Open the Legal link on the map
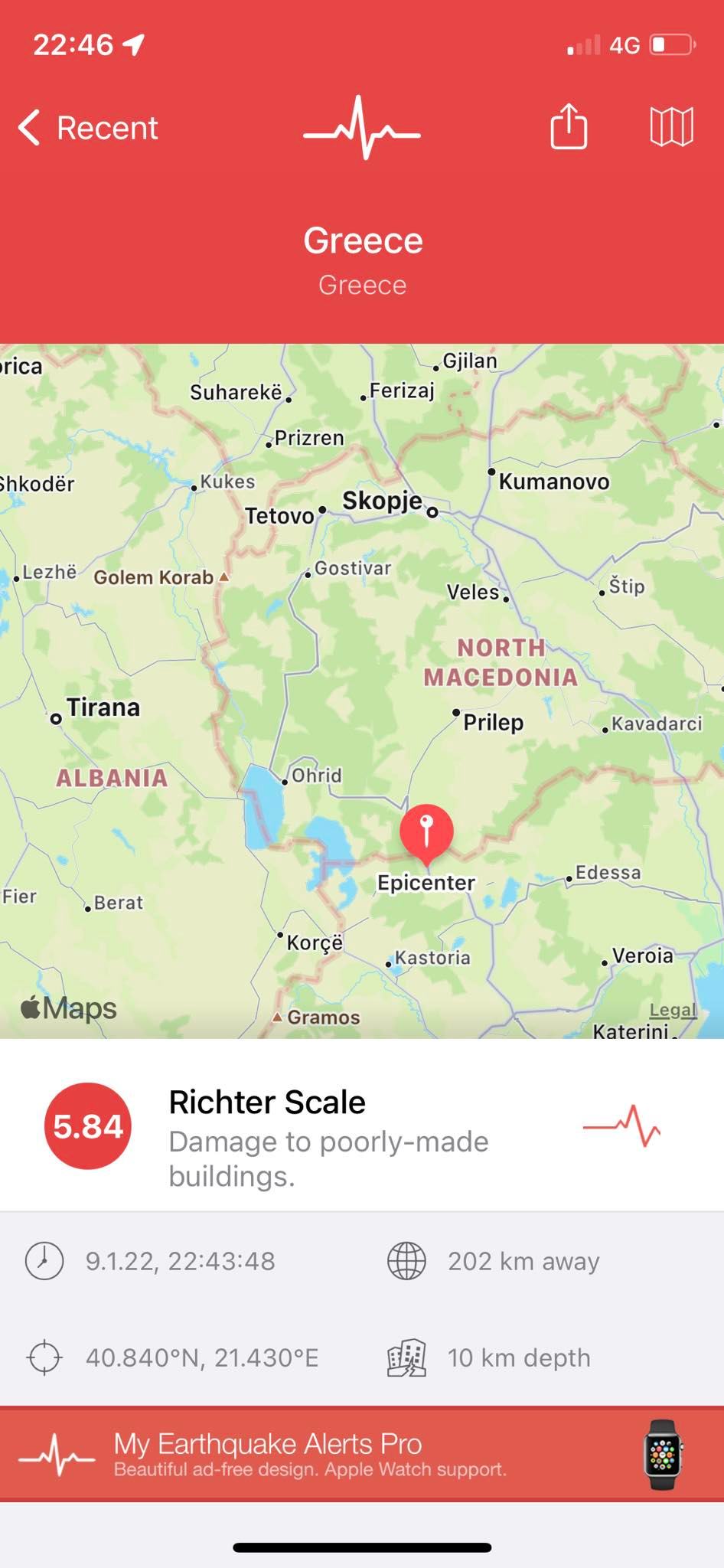Image resolution: width=724 pixels, height=1568 pixels. coord(673,1010)
